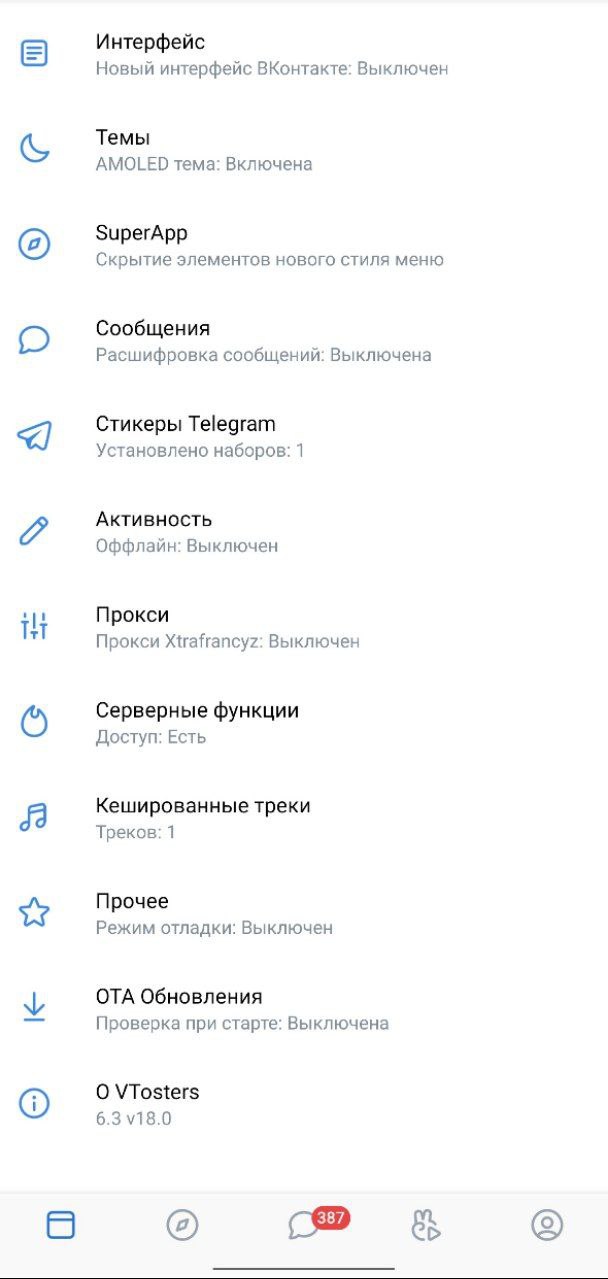
Task: Open Прокси settings
Action: click(304, 627)
